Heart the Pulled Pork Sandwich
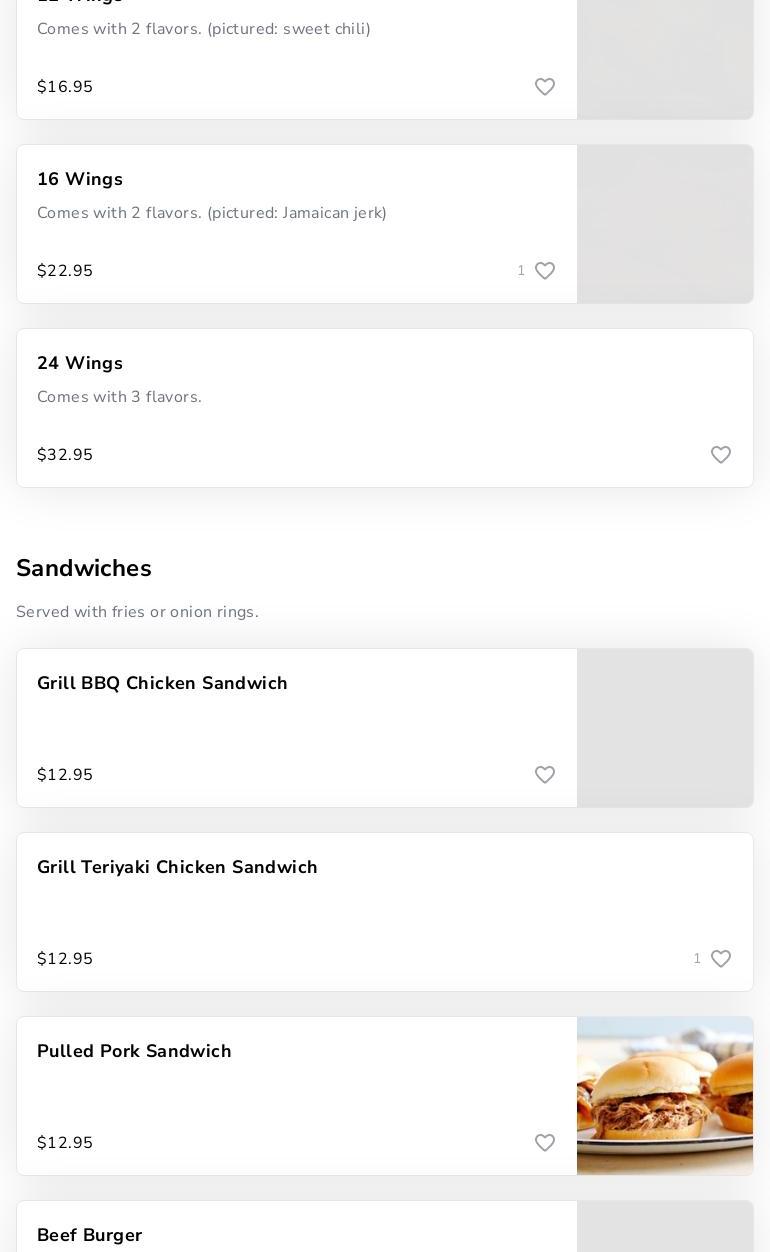This screenshot has width=770, height=1252. [x=545, y=1143]
